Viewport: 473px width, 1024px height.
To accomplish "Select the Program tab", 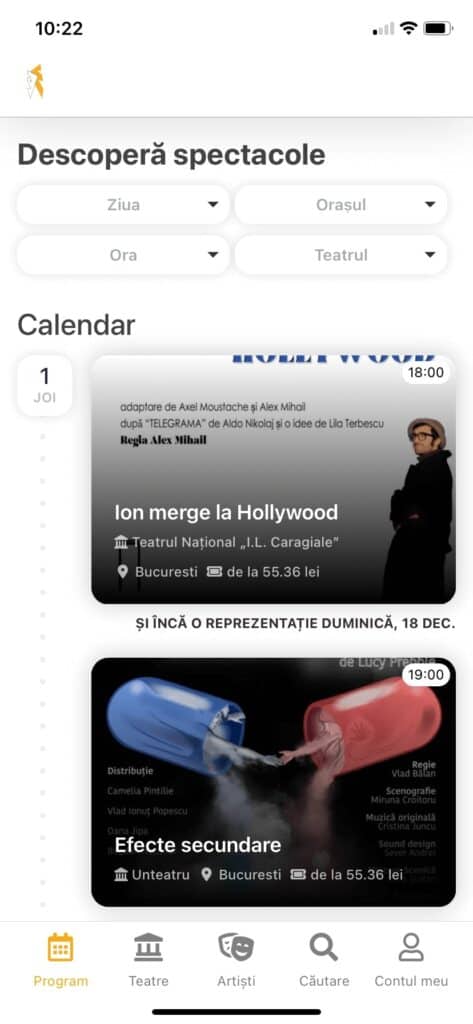I will pyautogui.click(x=61, y=959).
